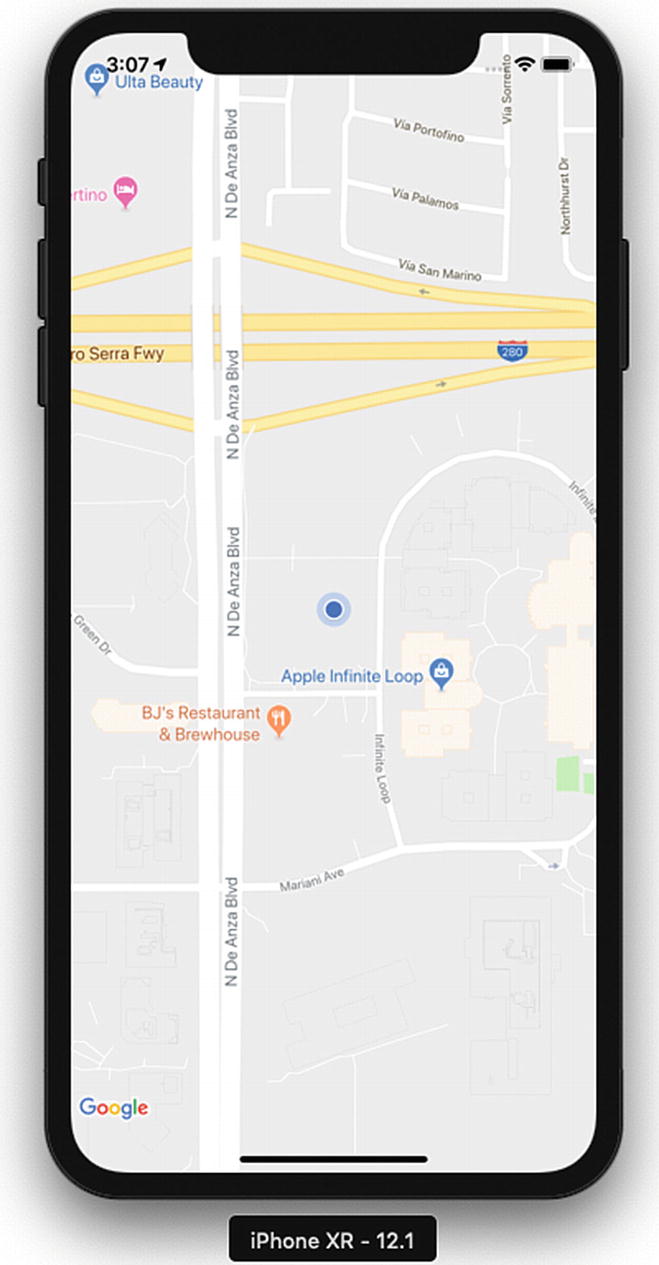Screen dimensions: 659x1265
Task: Tap the blue current location dot
Action: (334, 609)
